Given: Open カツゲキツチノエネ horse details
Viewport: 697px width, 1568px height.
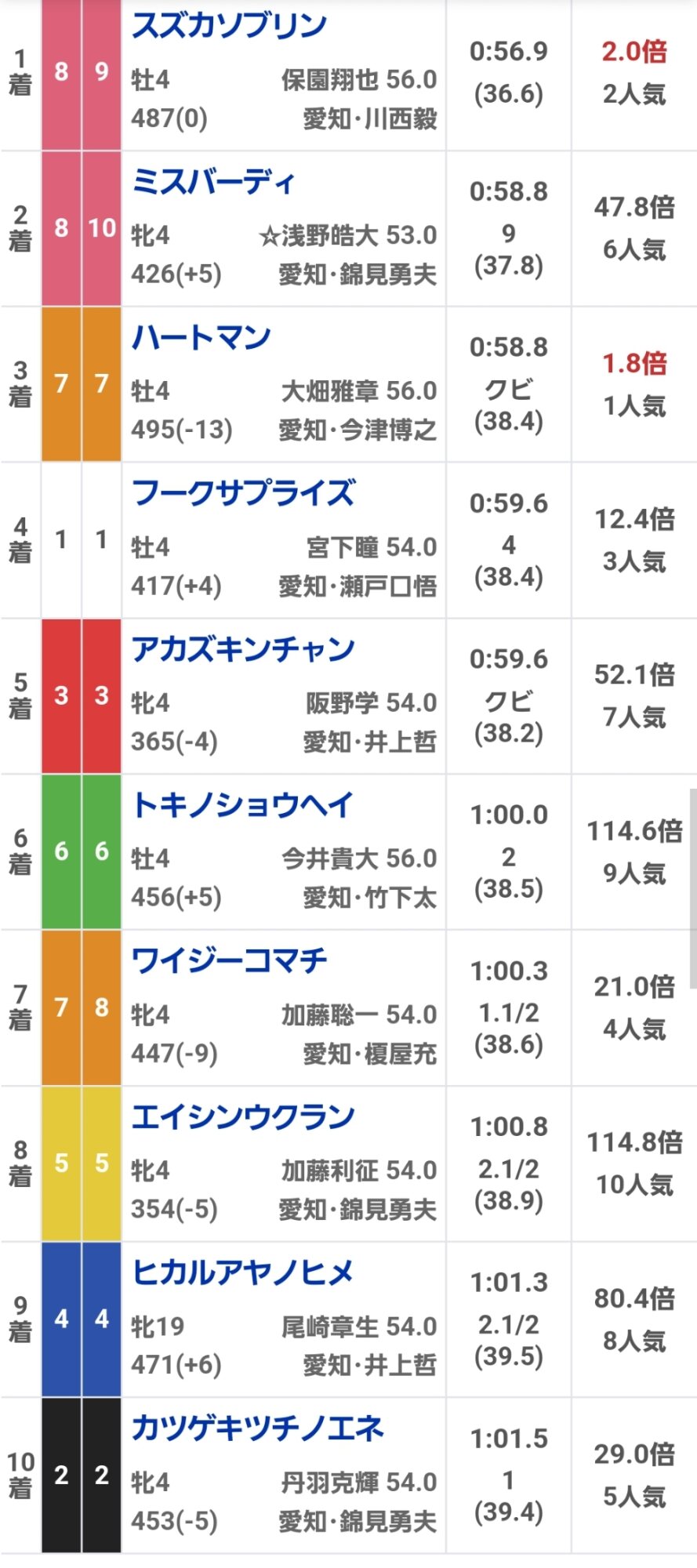Looking at the screenshot, I should pyautogui.click(x=257, y=1428).
